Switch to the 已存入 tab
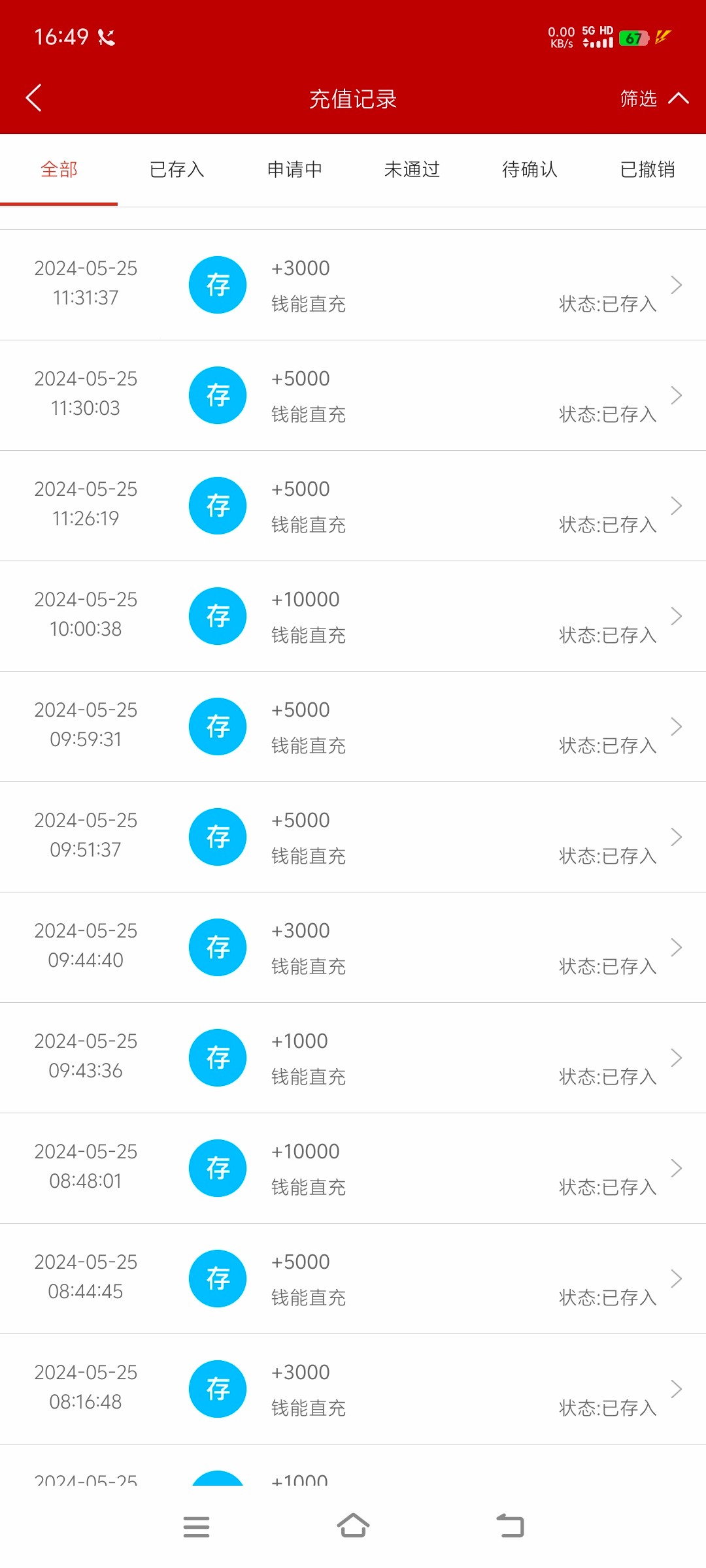The image size is (706, 1568). [x=176, y=170]
